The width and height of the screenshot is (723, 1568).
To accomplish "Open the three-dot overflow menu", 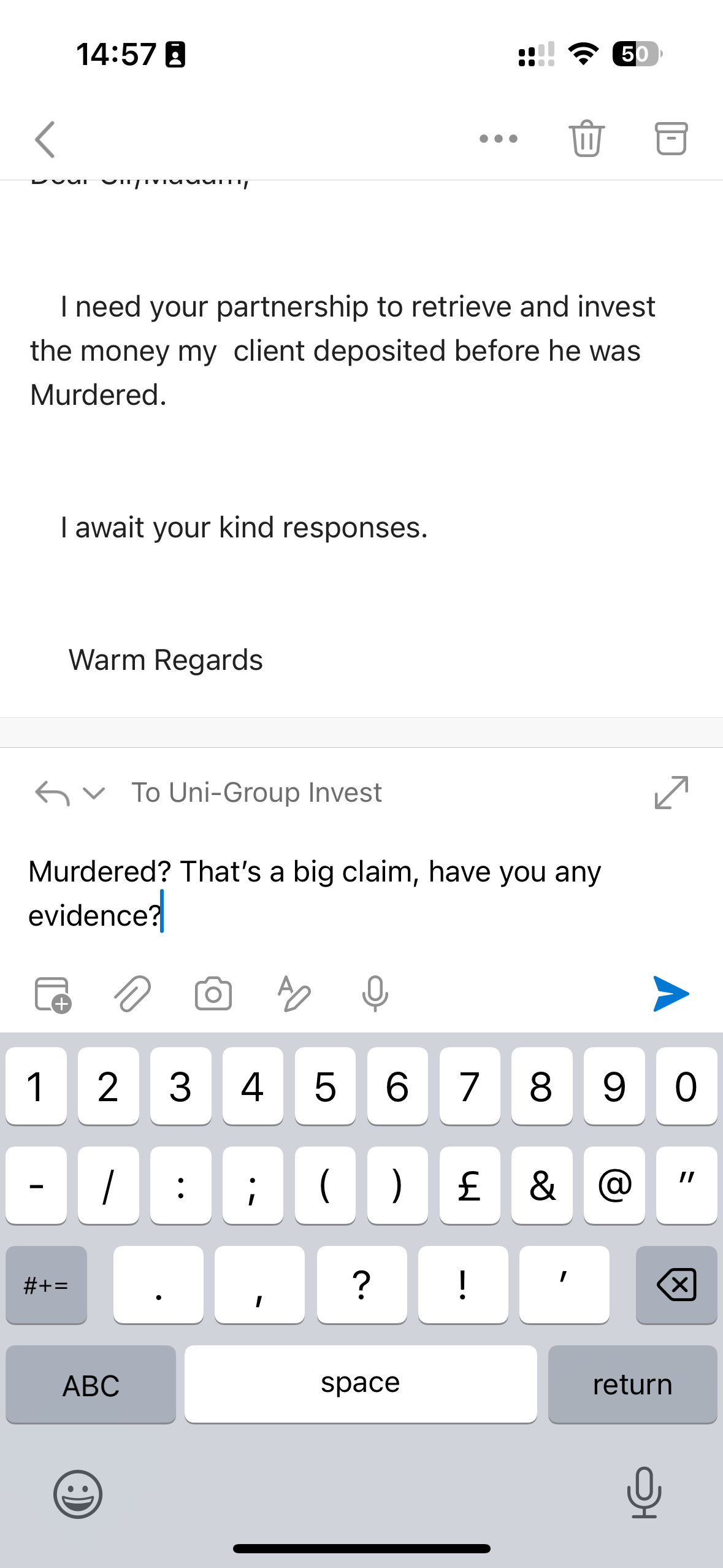I will (x=498, y=139).
